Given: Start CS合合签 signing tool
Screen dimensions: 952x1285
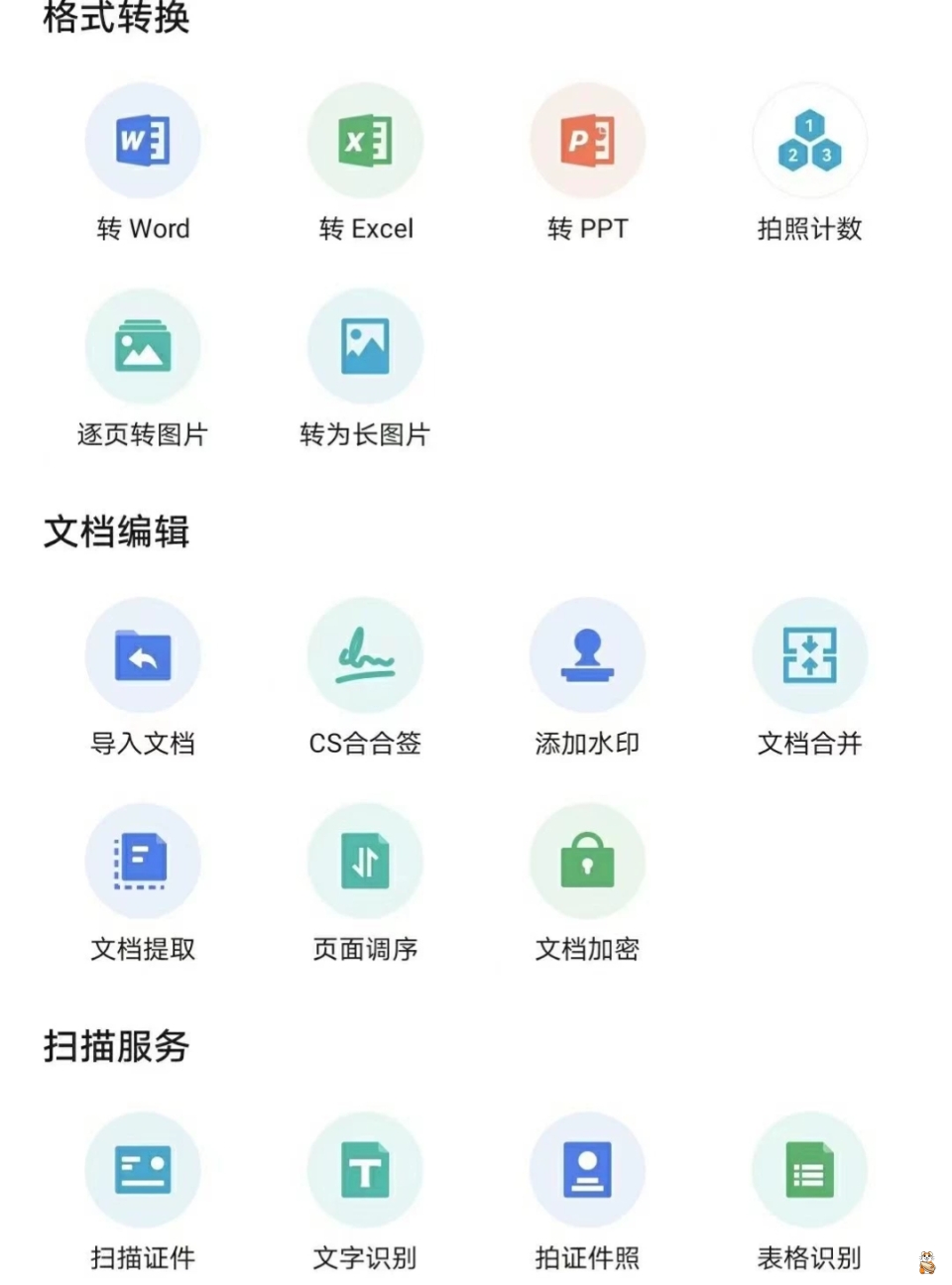Looking at the screenshot, I should coord(365,656).
